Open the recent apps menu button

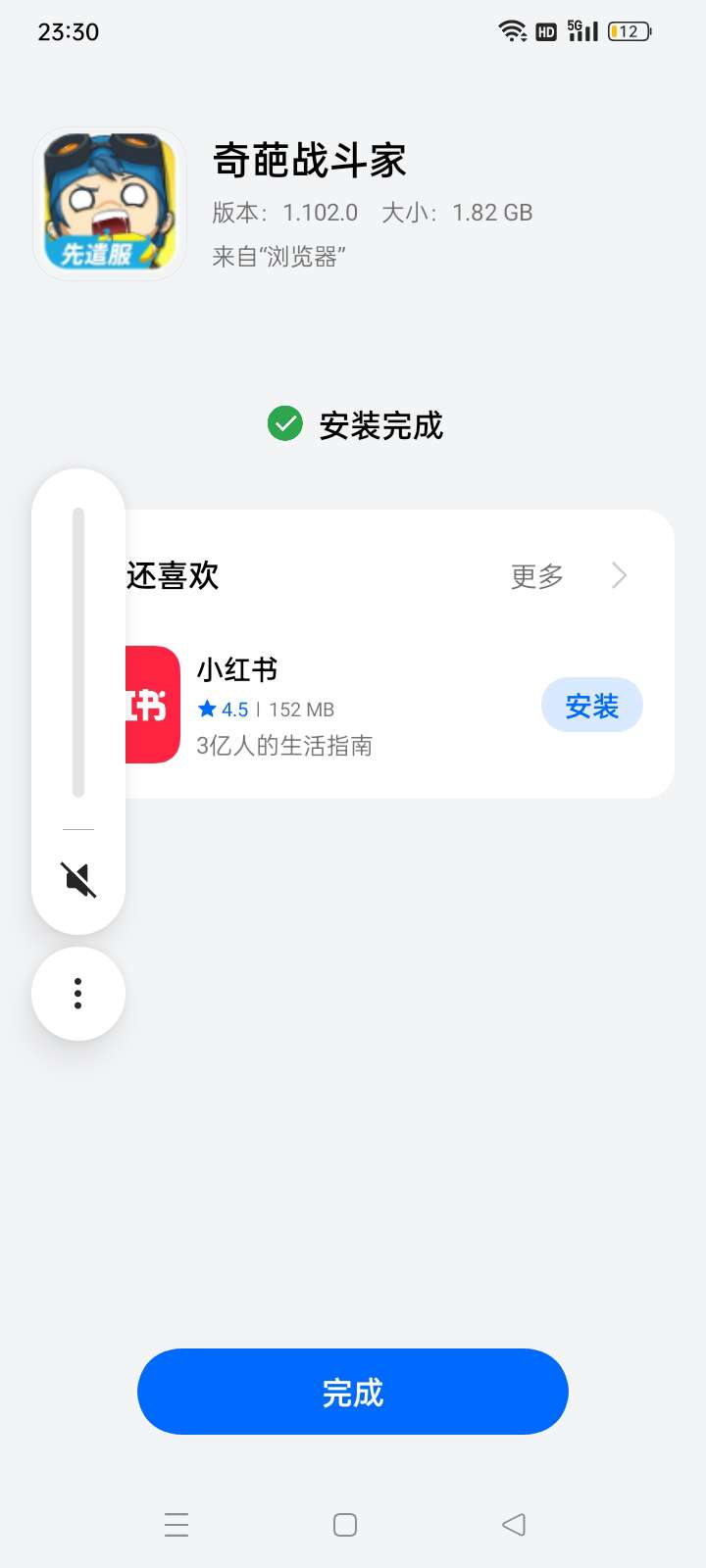[176, 1524]
